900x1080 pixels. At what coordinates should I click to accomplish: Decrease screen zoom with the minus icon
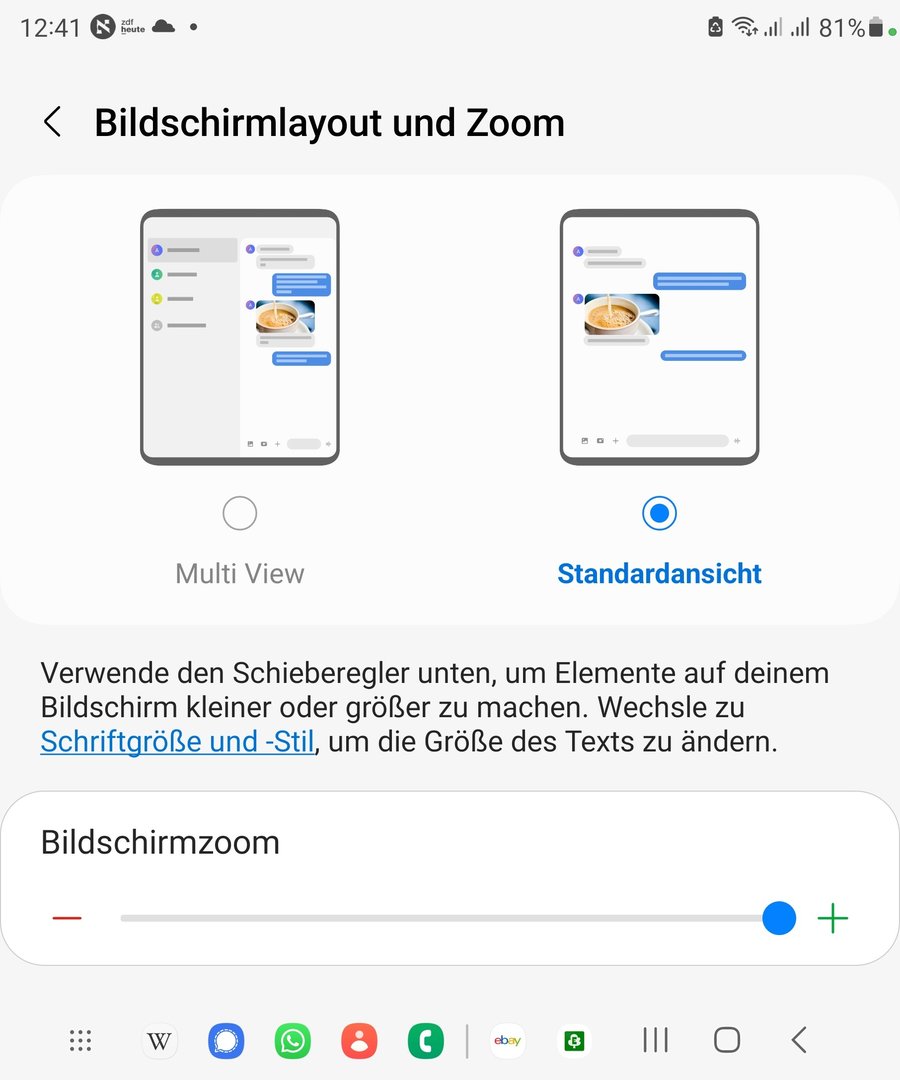click(67, 918)
